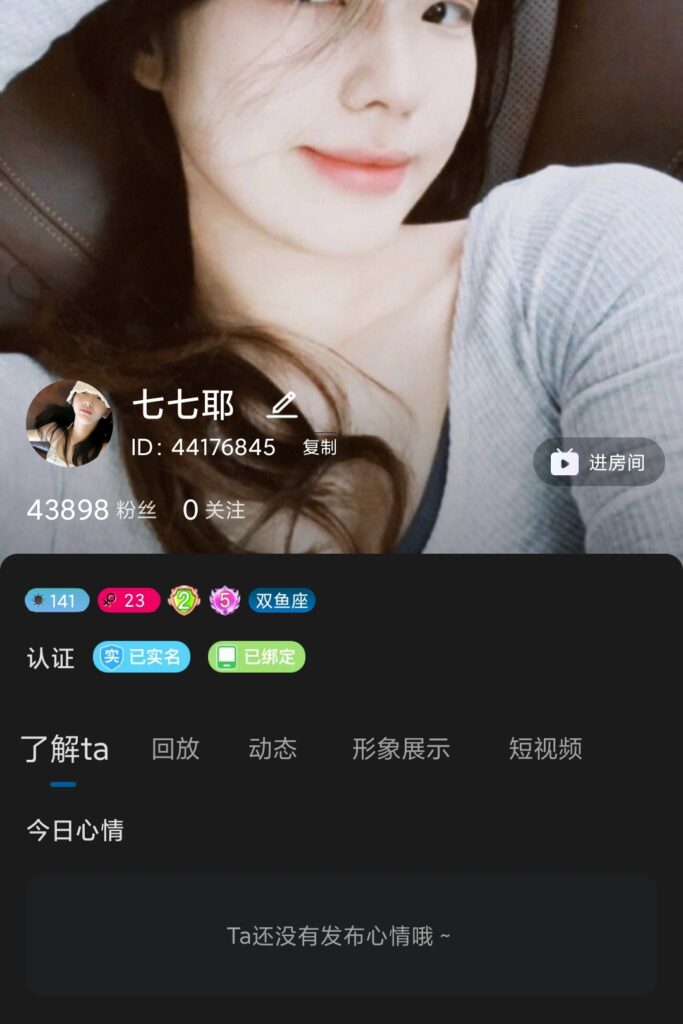Enter the live room via 进房间
Viewport: 683px width, 1024px height.
click(599, 462)
